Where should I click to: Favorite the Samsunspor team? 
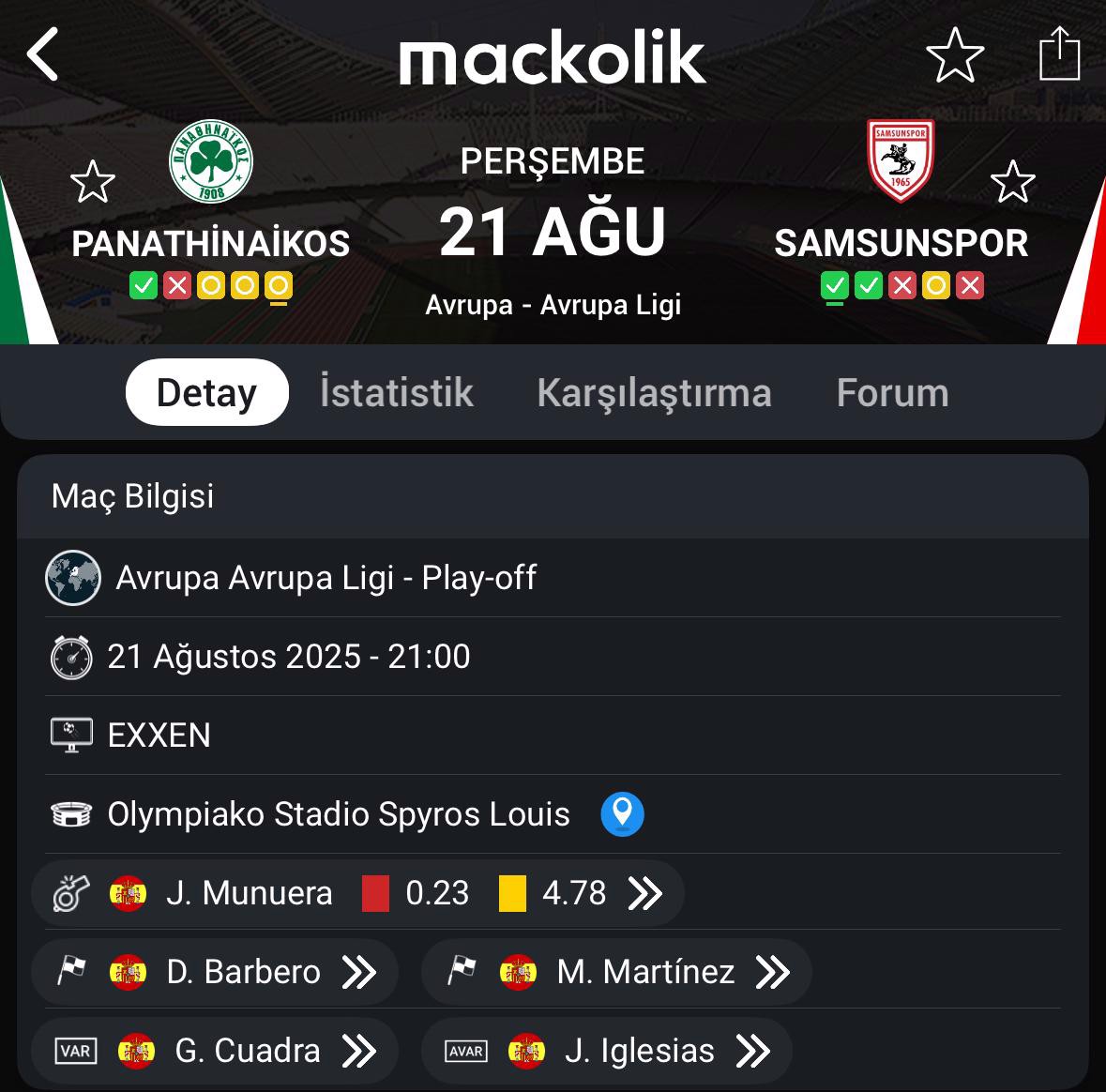click(1012, 182)
